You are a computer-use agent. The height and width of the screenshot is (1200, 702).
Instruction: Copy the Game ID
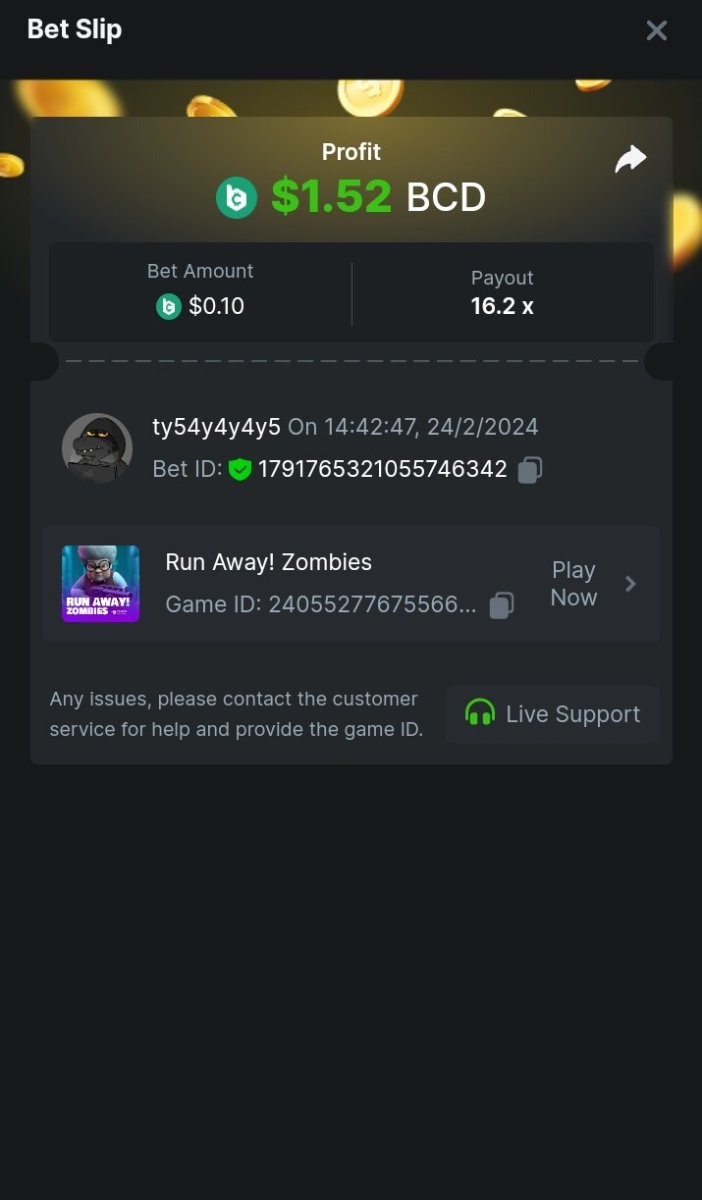[501, 605]
